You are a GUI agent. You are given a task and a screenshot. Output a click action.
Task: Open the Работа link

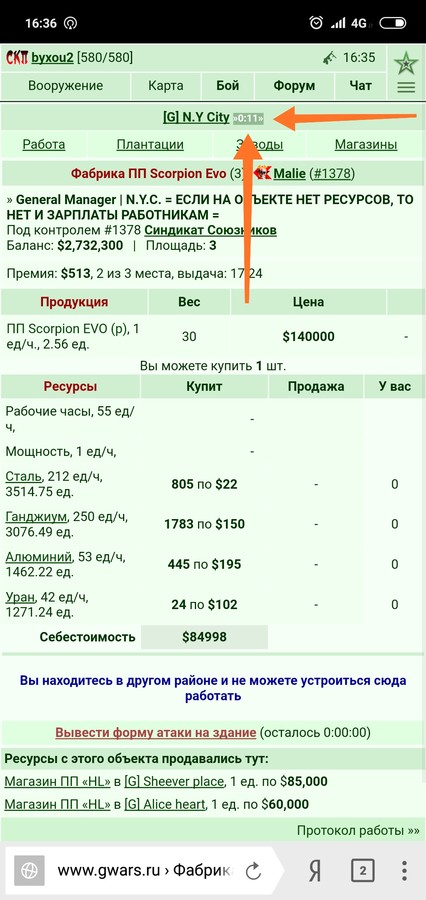point(44,145)
